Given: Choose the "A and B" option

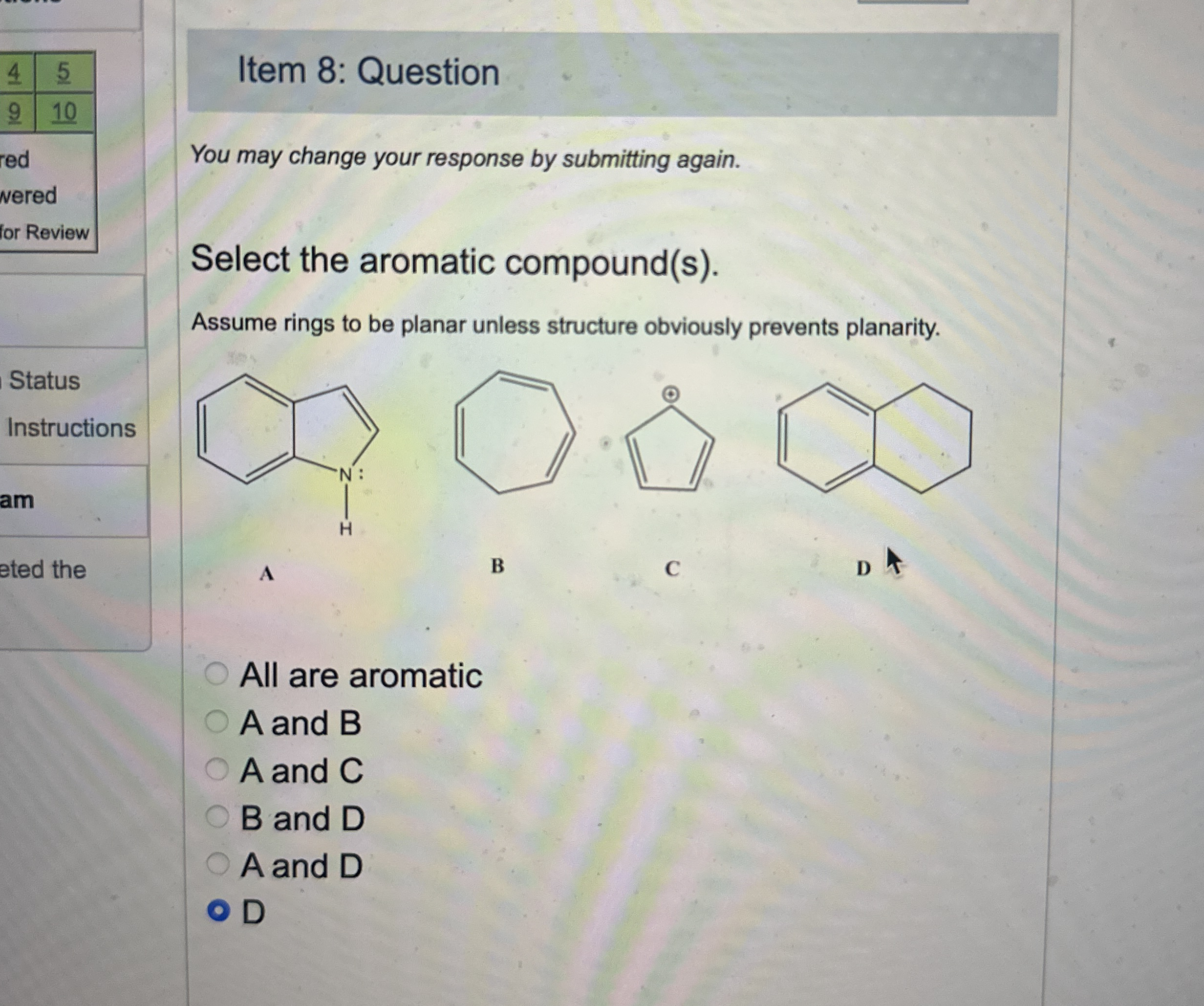Looking at the screenshot, I should 217,722.
